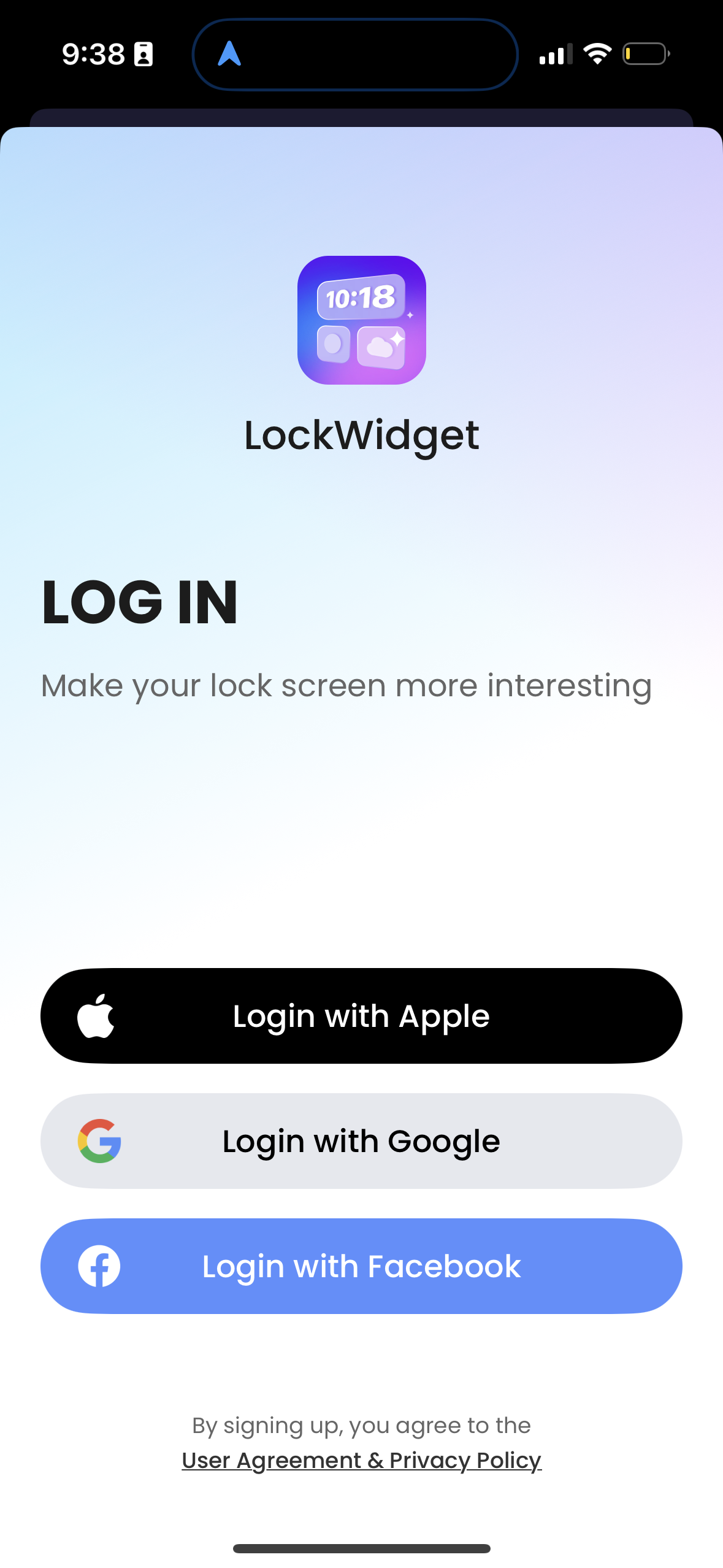
Task: Tap the icon beside the clock
Action: click(x=143, y=55)
